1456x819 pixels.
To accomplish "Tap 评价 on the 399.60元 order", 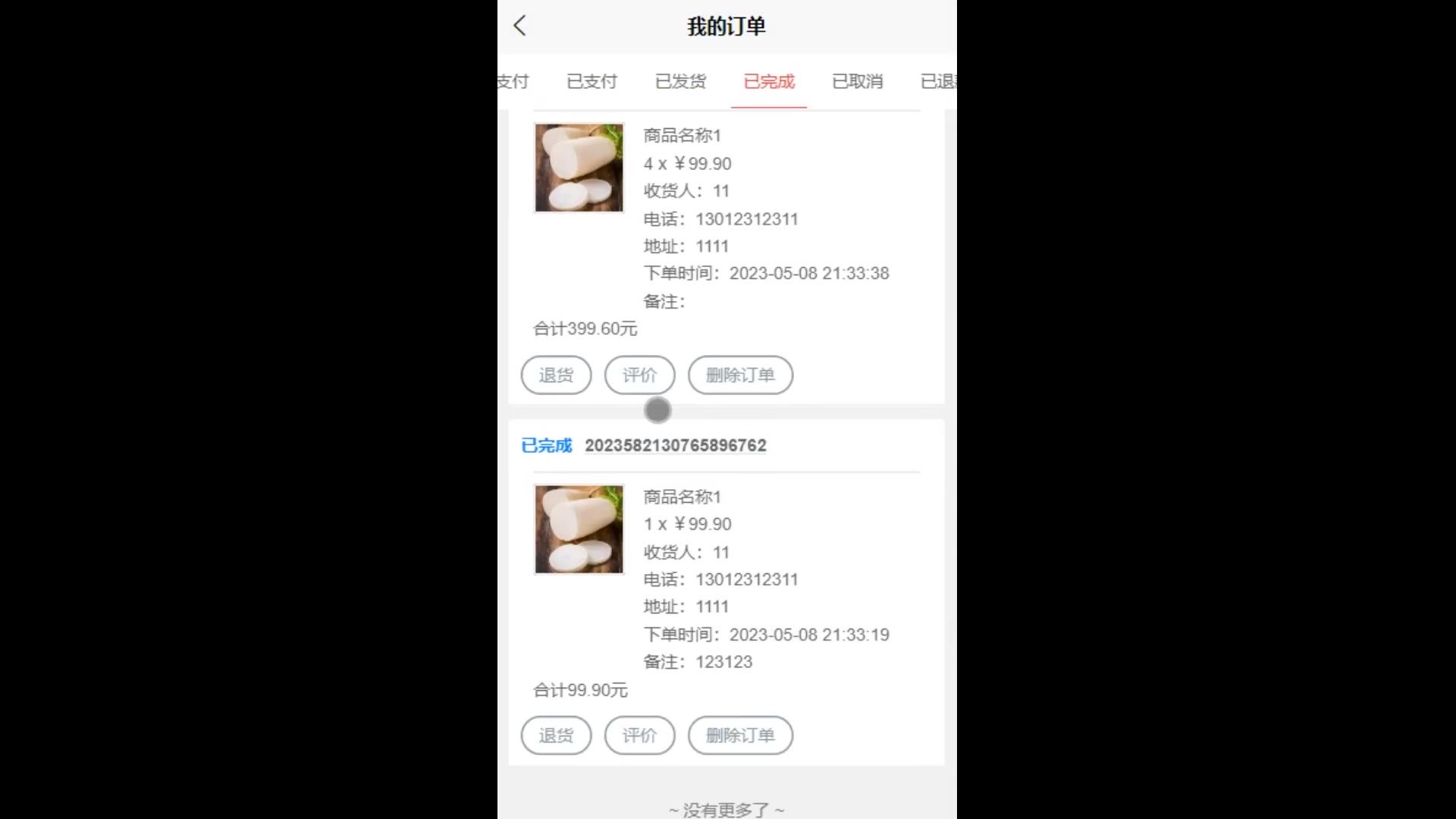I will pyautogui.click(x=639, y=375).
